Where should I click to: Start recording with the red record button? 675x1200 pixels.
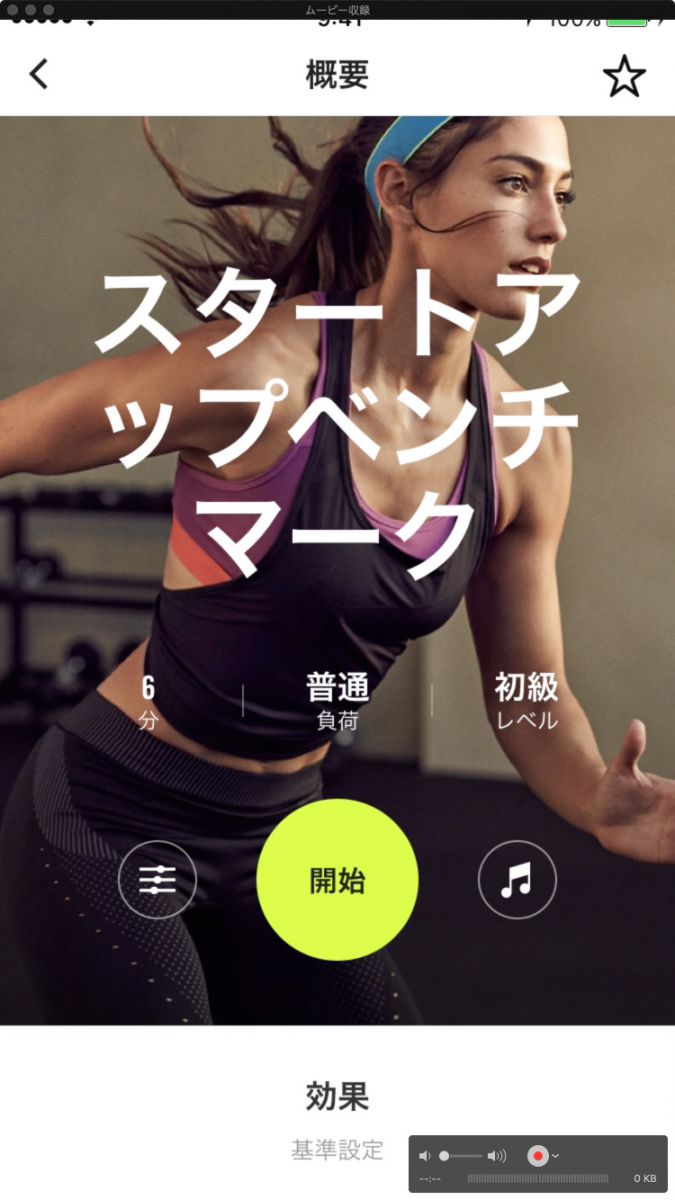coord(538,1156)
